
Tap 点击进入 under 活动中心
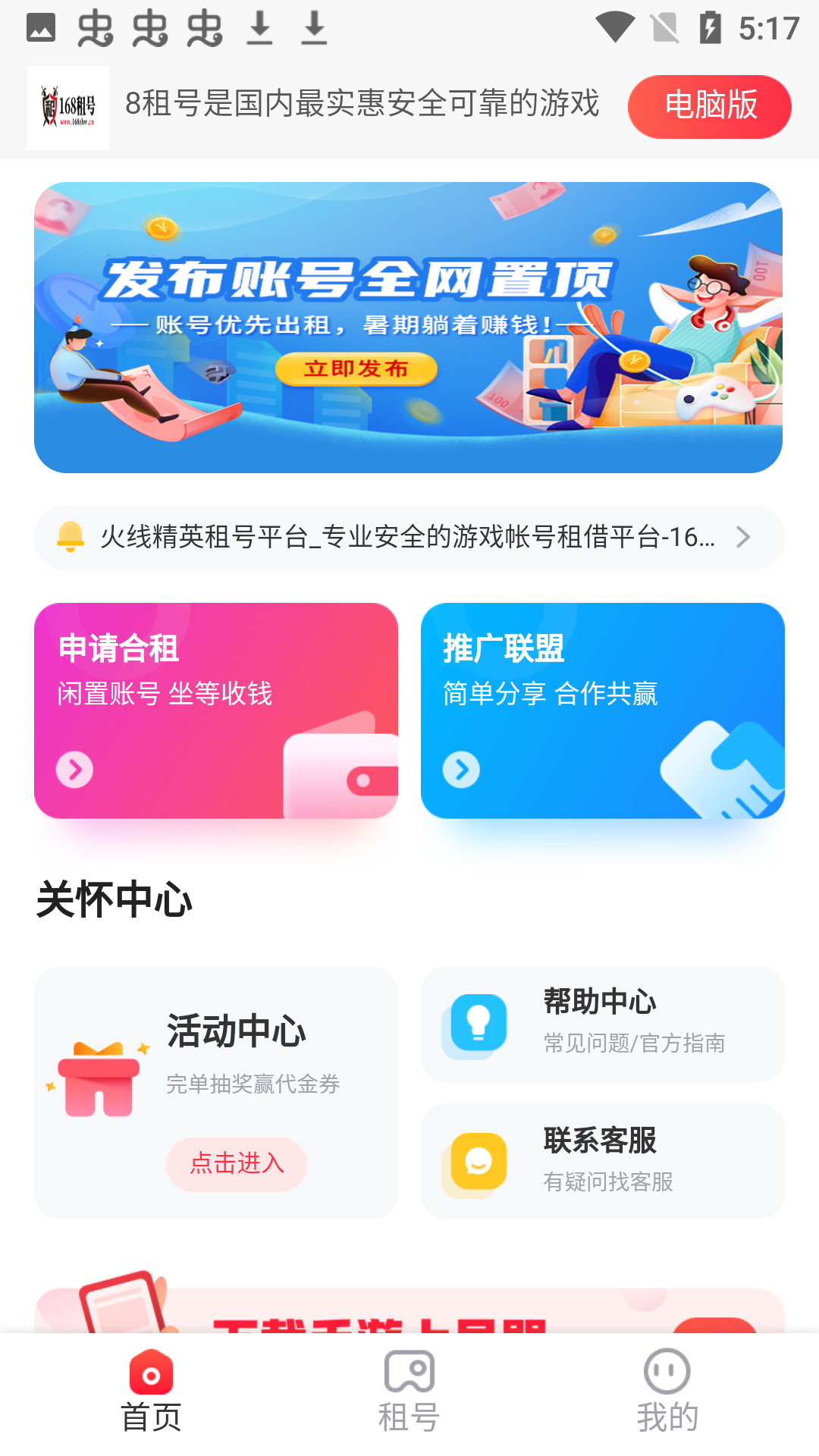(237, 1165)
